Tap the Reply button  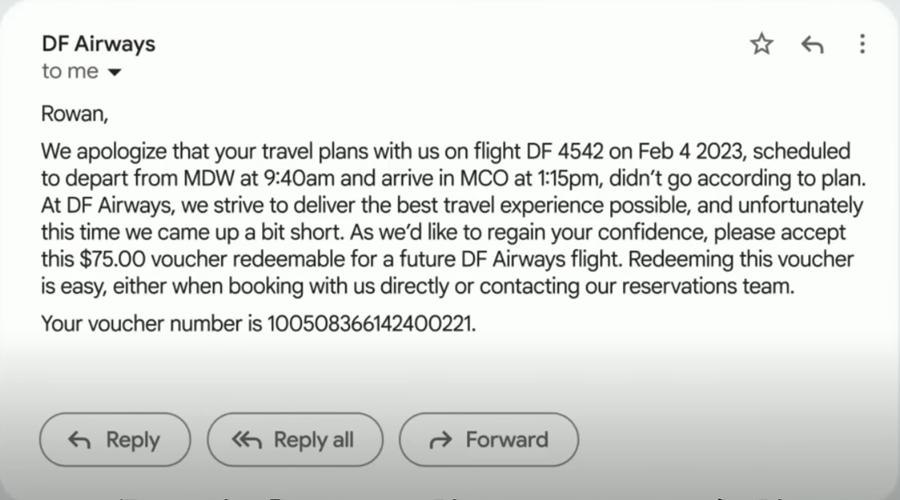(x=114, y=440)
